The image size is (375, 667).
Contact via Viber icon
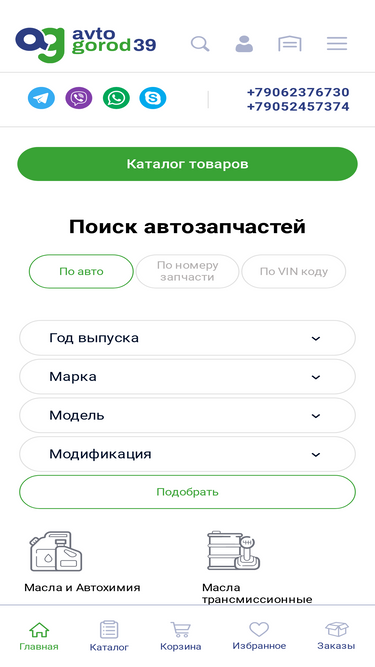pos(79,98)
